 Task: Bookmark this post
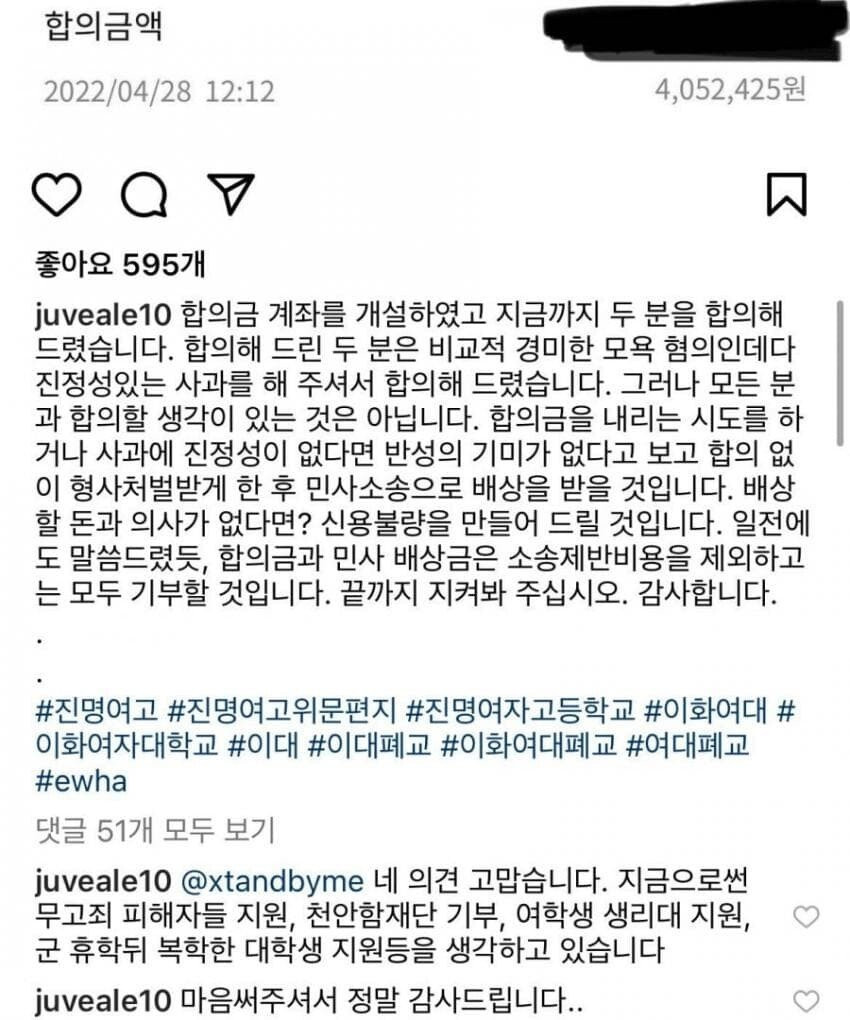[x=786, y=194]
